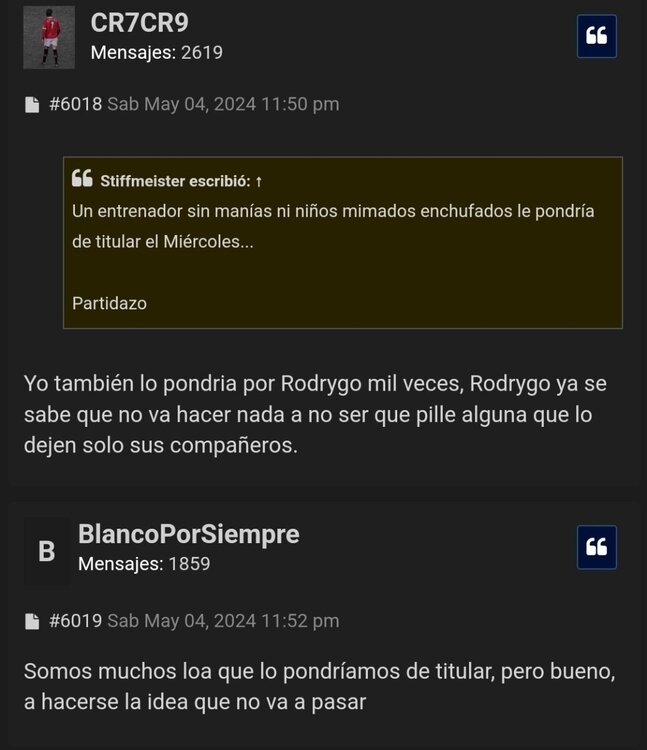This screenshot has width=647, height=750.
Task: Tap BlancoPorSiempre's letter B avatar
Action: click(x=47, y=551)
